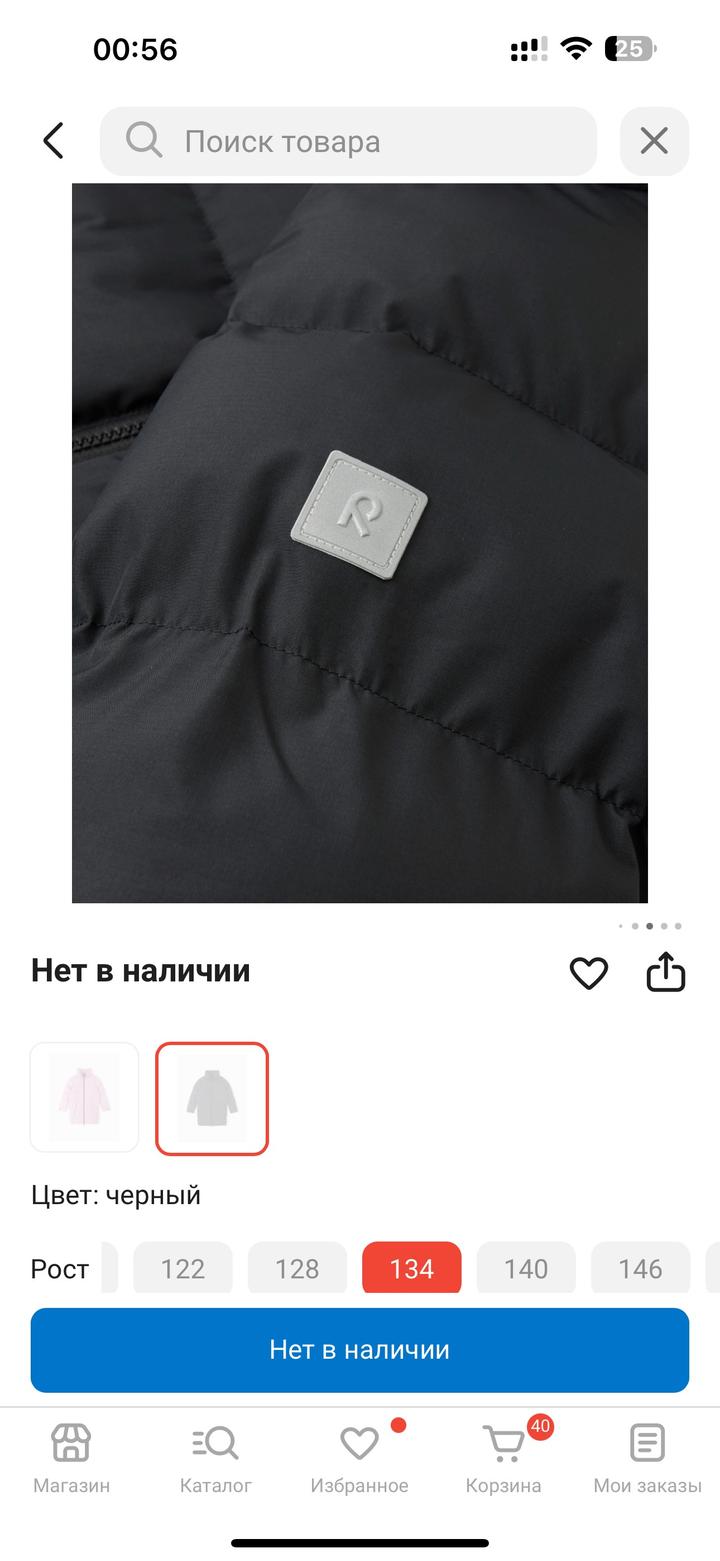Close the page with the X button
This screenshot has width=720, height=1561.
(x=654, y=141)
